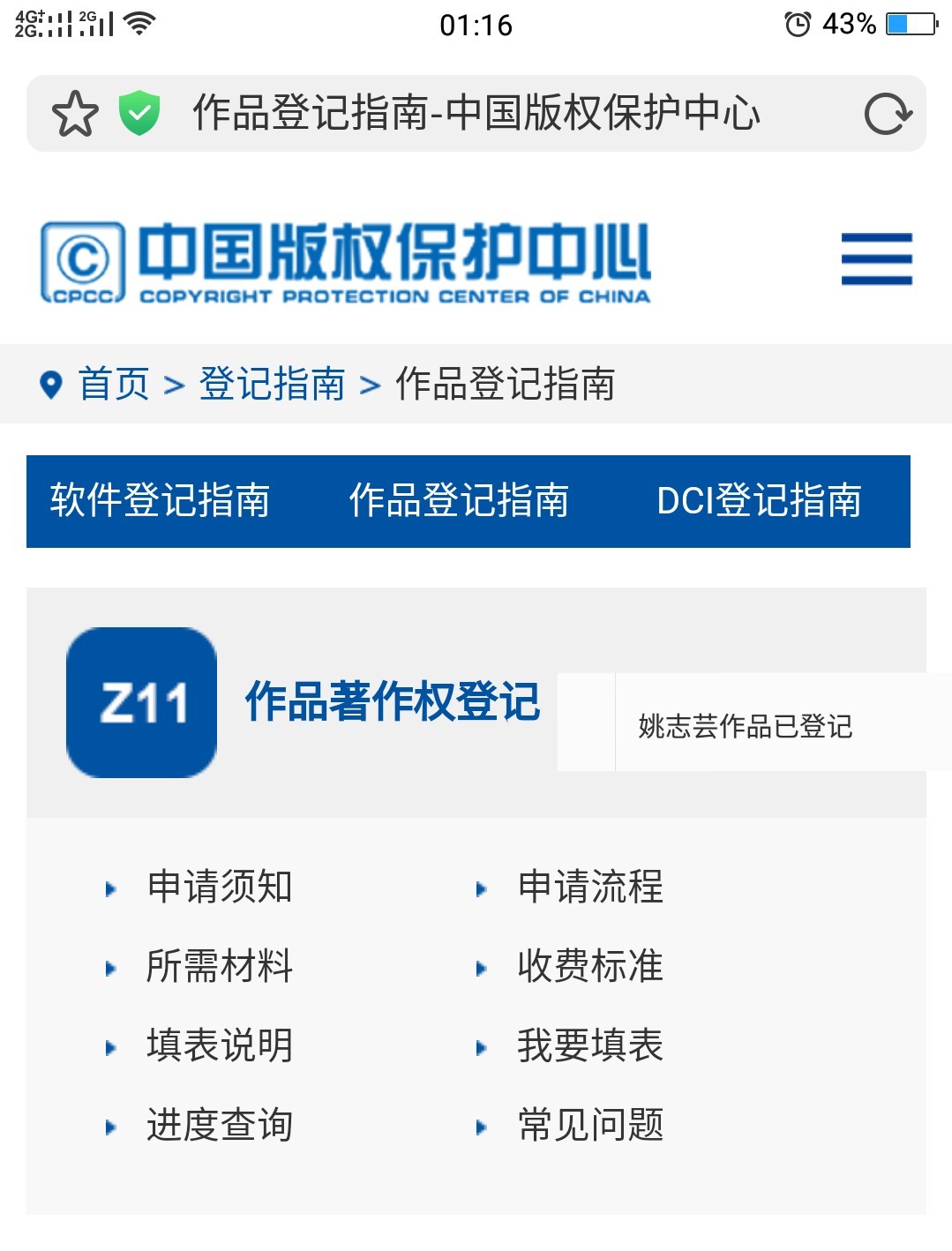
Task: View 常见问题
Action: pos(590,1125)
